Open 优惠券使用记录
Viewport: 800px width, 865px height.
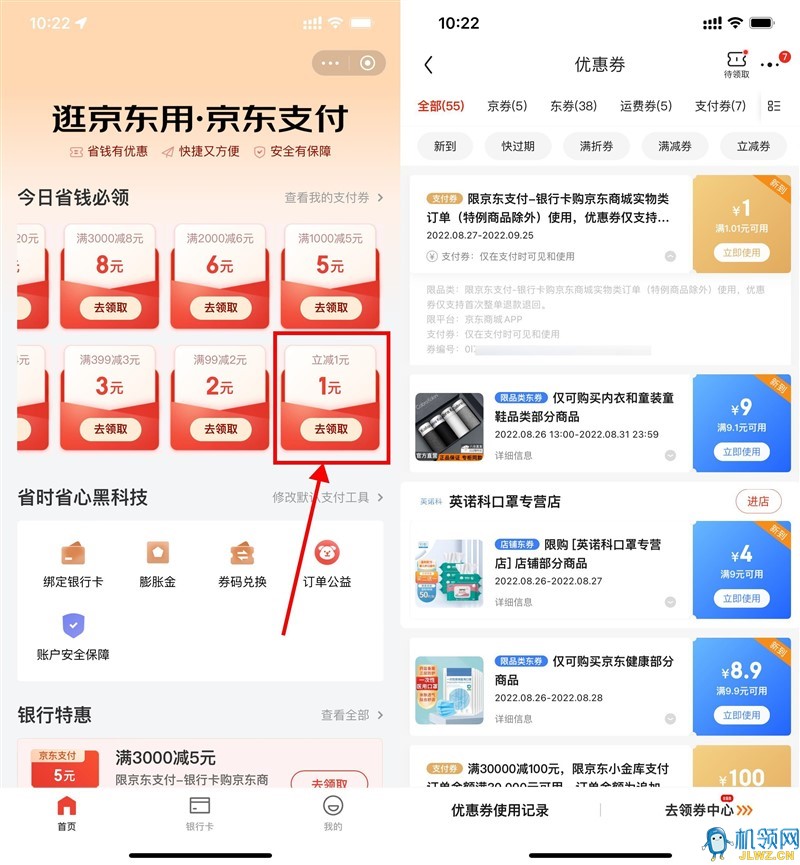[x=500, y=810]
